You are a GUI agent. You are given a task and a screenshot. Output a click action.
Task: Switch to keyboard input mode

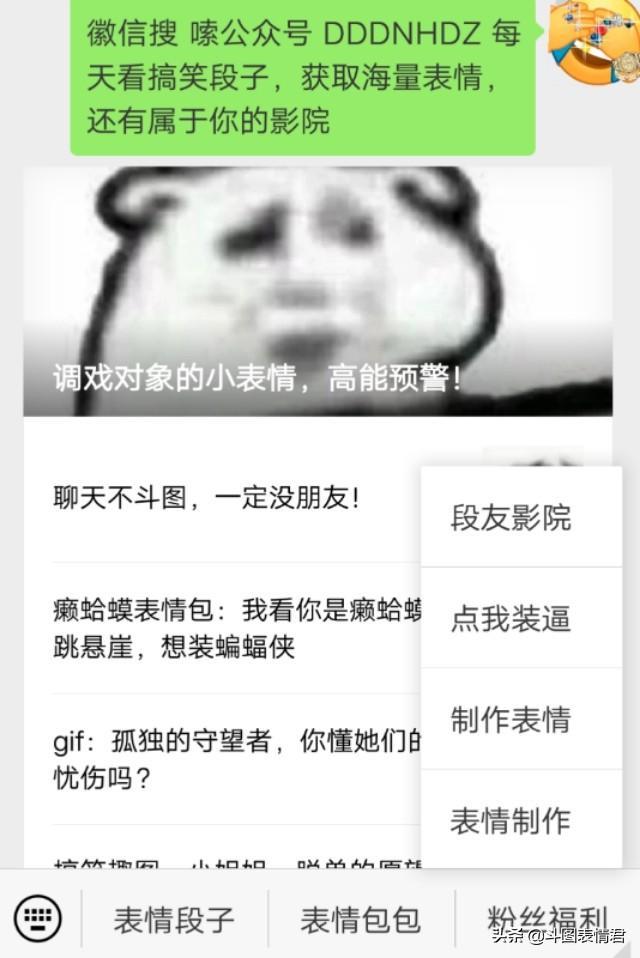(38, 917)
